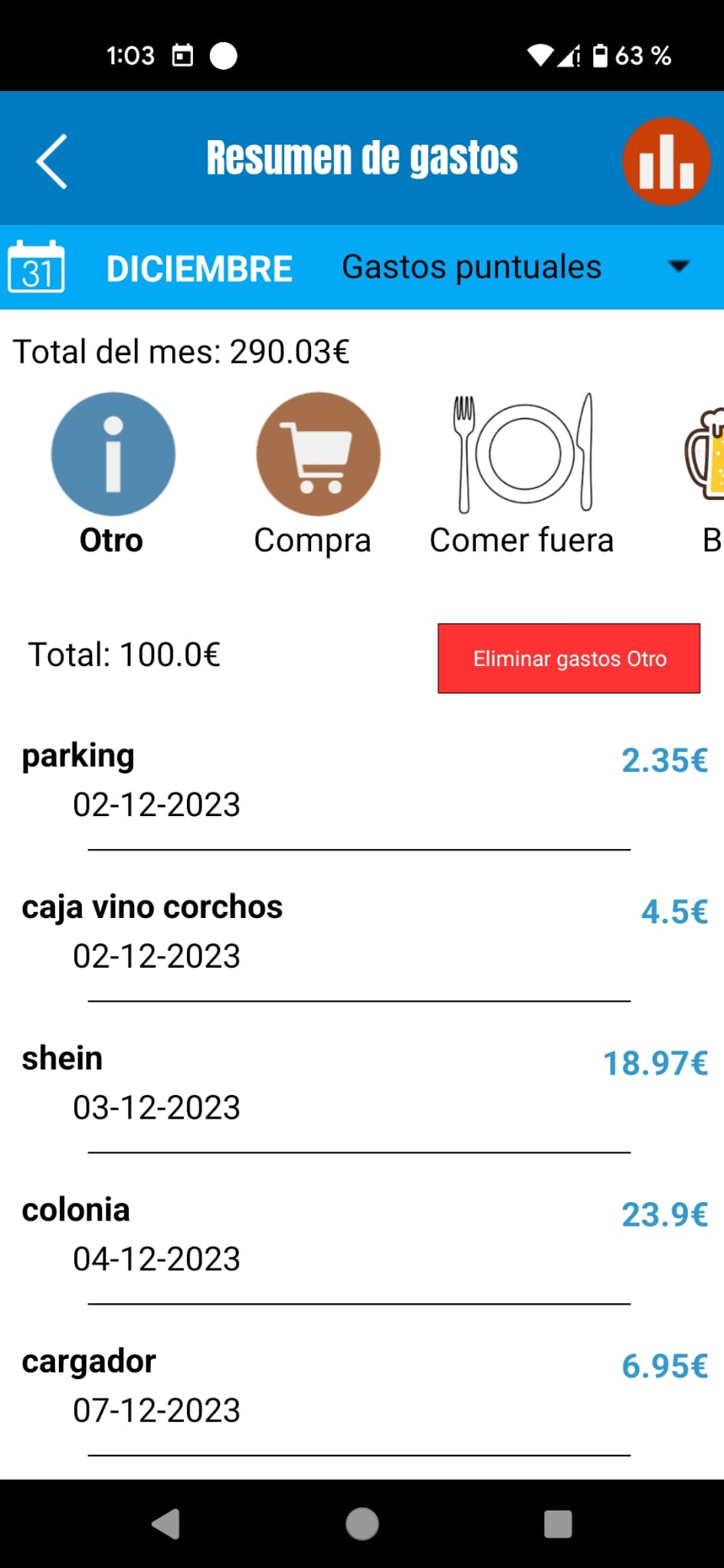Open the shein expense entry

(362, 1084)
